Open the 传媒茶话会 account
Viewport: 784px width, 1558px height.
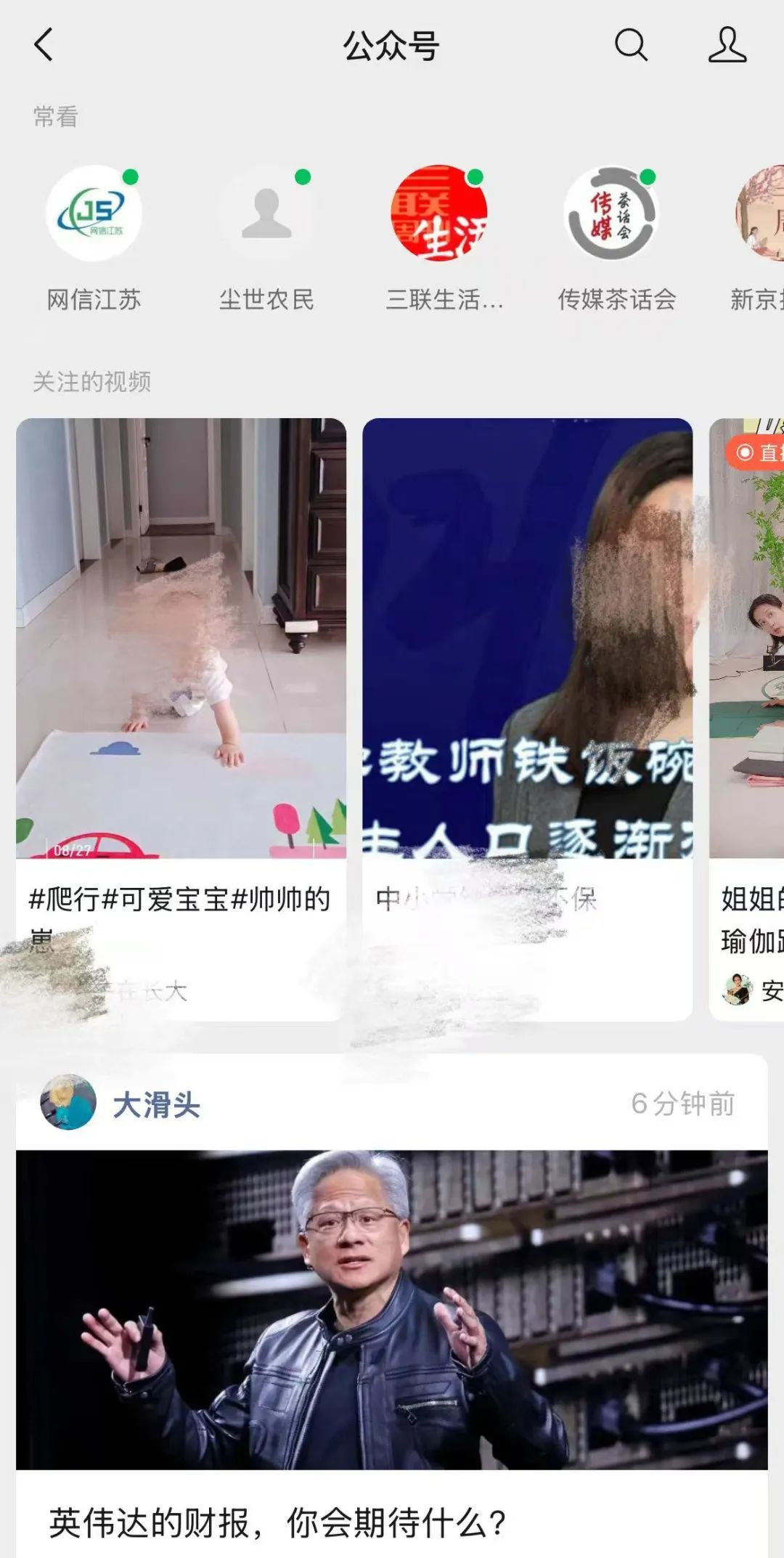613,213
